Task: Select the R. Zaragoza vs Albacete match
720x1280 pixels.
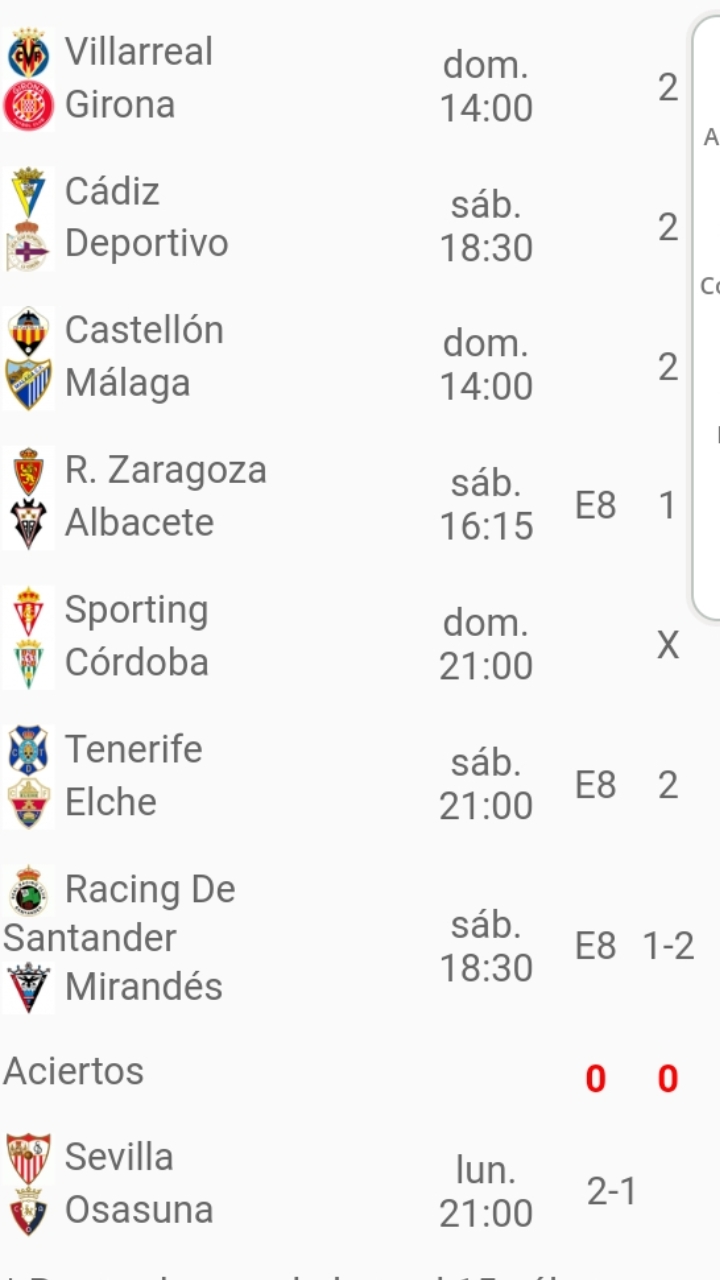Action: [x=346, y=498]
